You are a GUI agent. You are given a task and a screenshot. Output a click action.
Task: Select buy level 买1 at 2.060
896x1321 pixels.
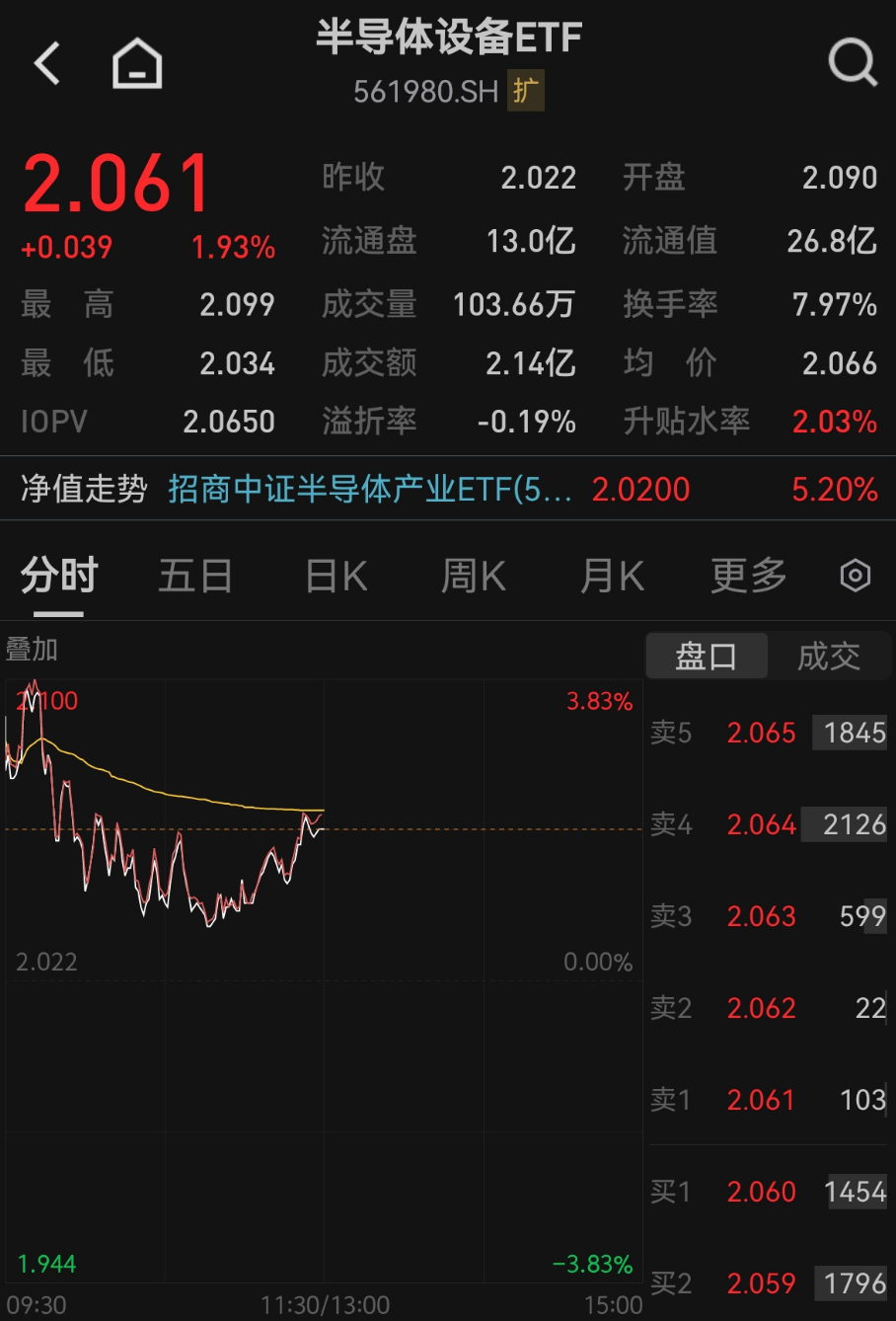760,1192
